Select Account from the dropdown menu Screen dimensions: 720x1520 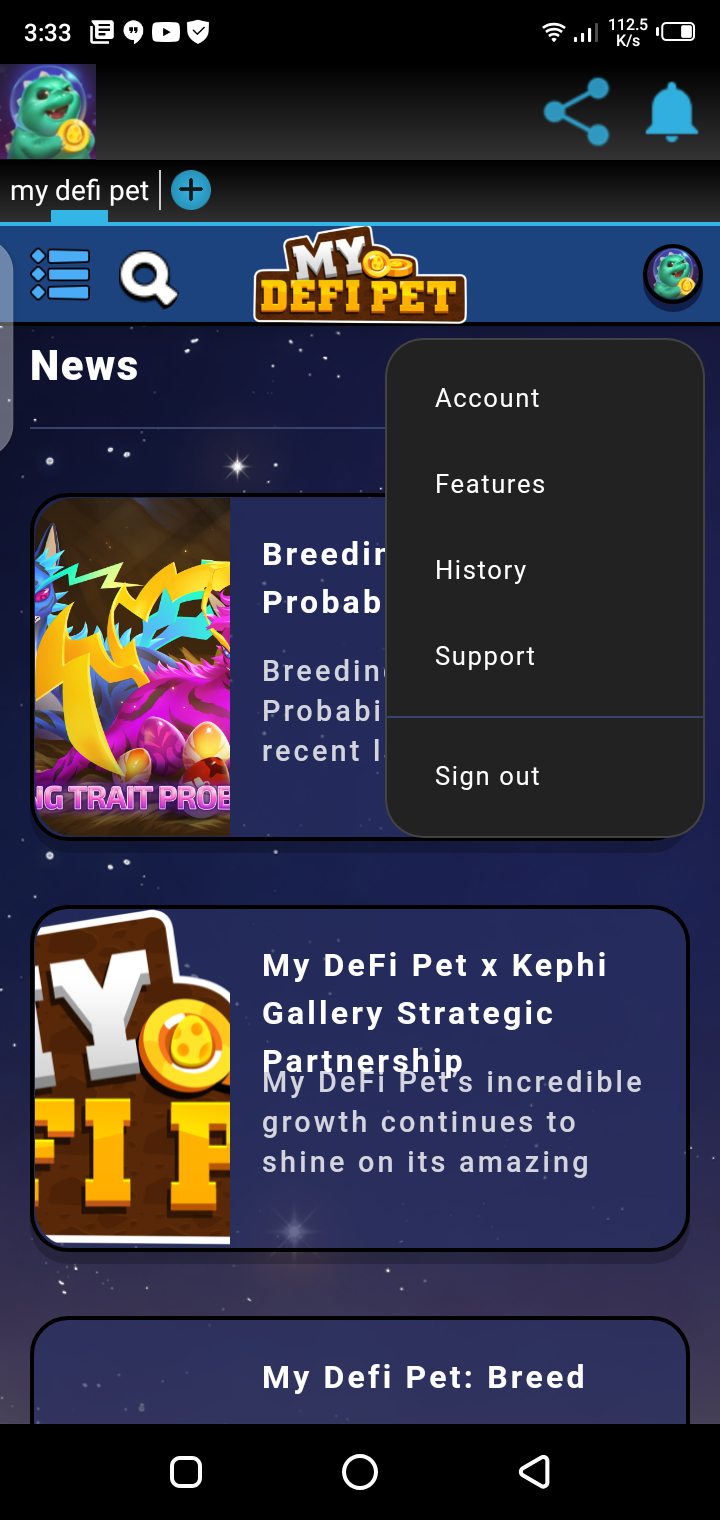click(x=487, y=398)
